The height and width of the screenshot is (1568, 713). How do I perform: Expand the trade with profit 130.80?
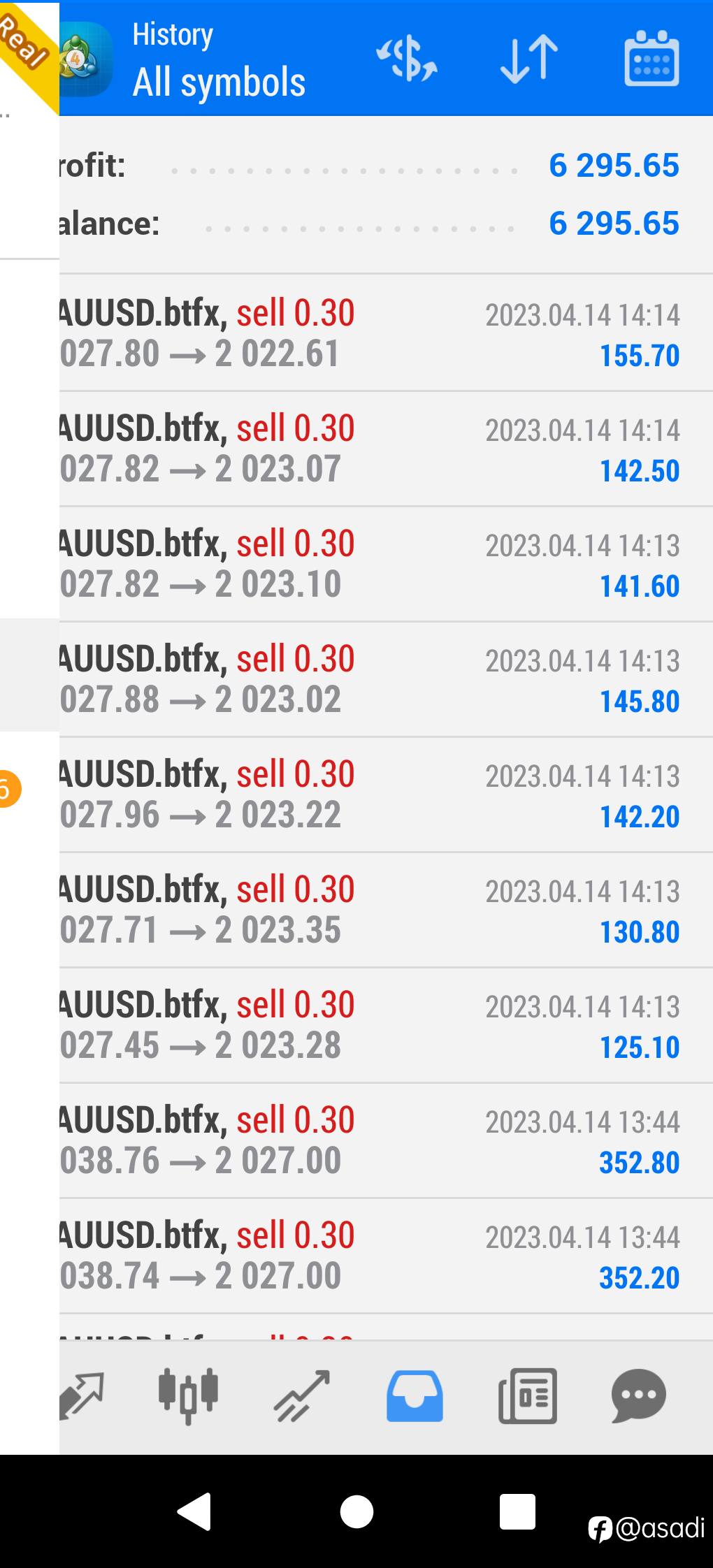(x=386, y=910)
